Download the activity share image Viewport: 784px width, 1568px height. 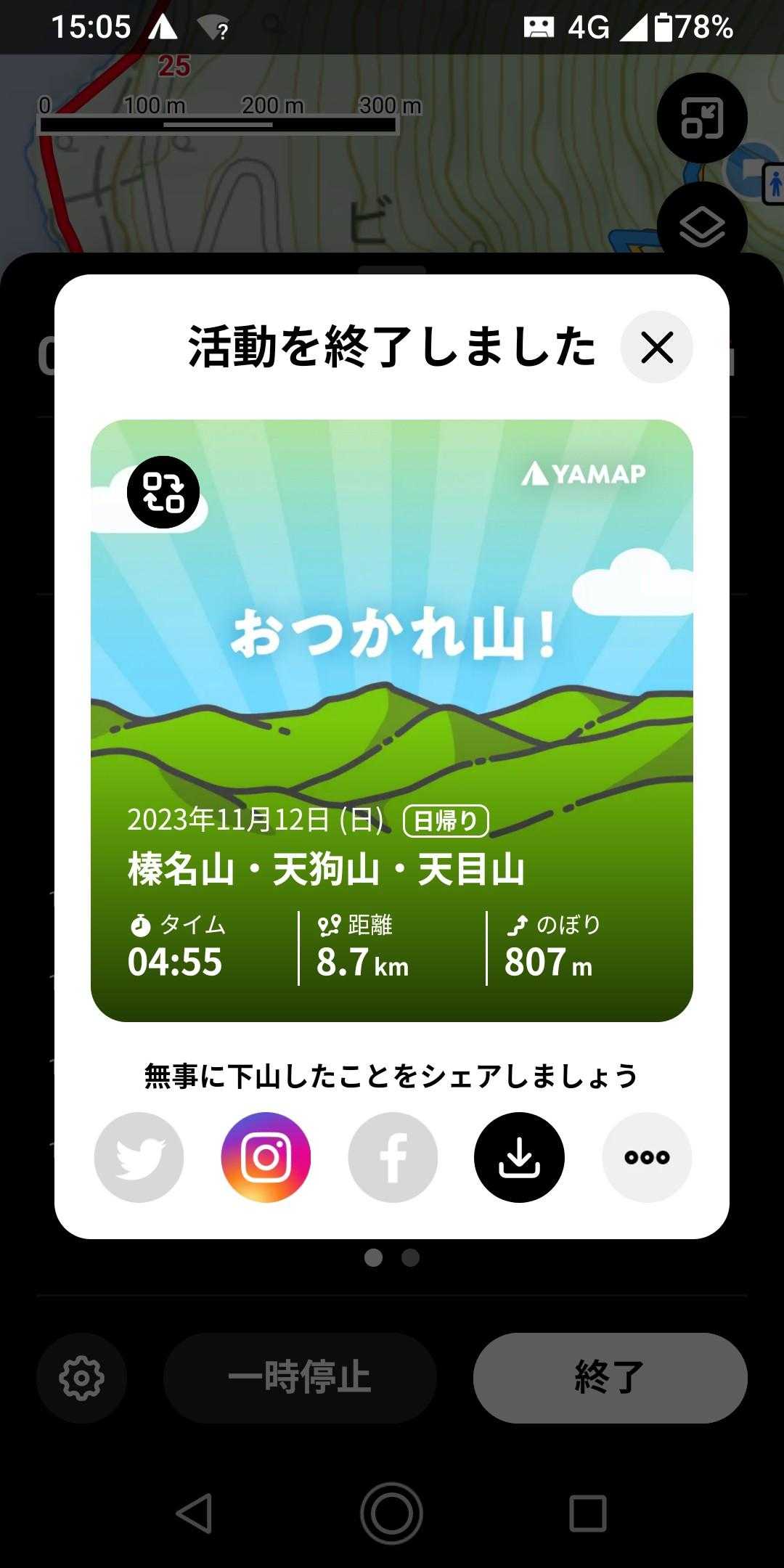(x=519, y=1157)
